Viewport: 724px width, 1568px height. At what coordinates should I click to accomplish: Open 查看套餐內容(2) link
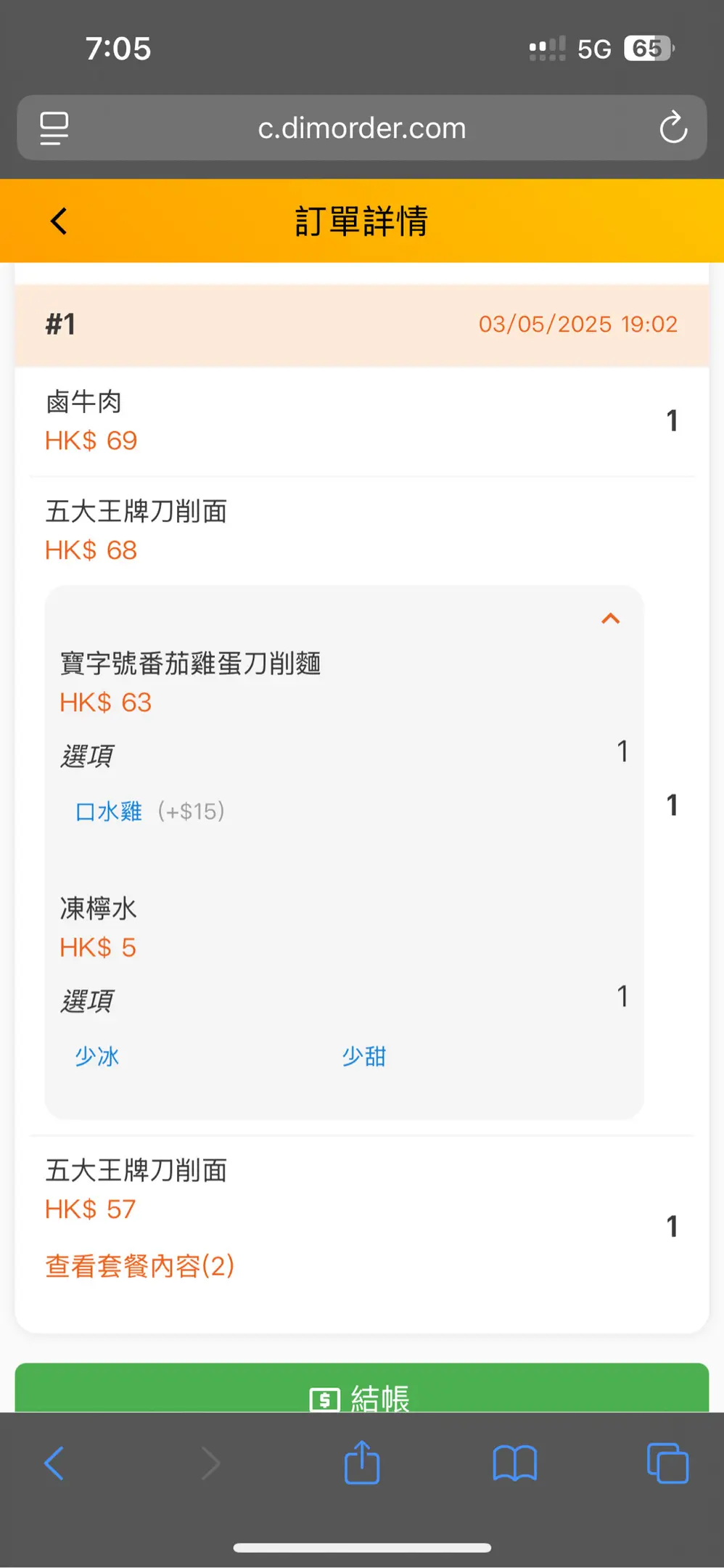pos(139,1266)
